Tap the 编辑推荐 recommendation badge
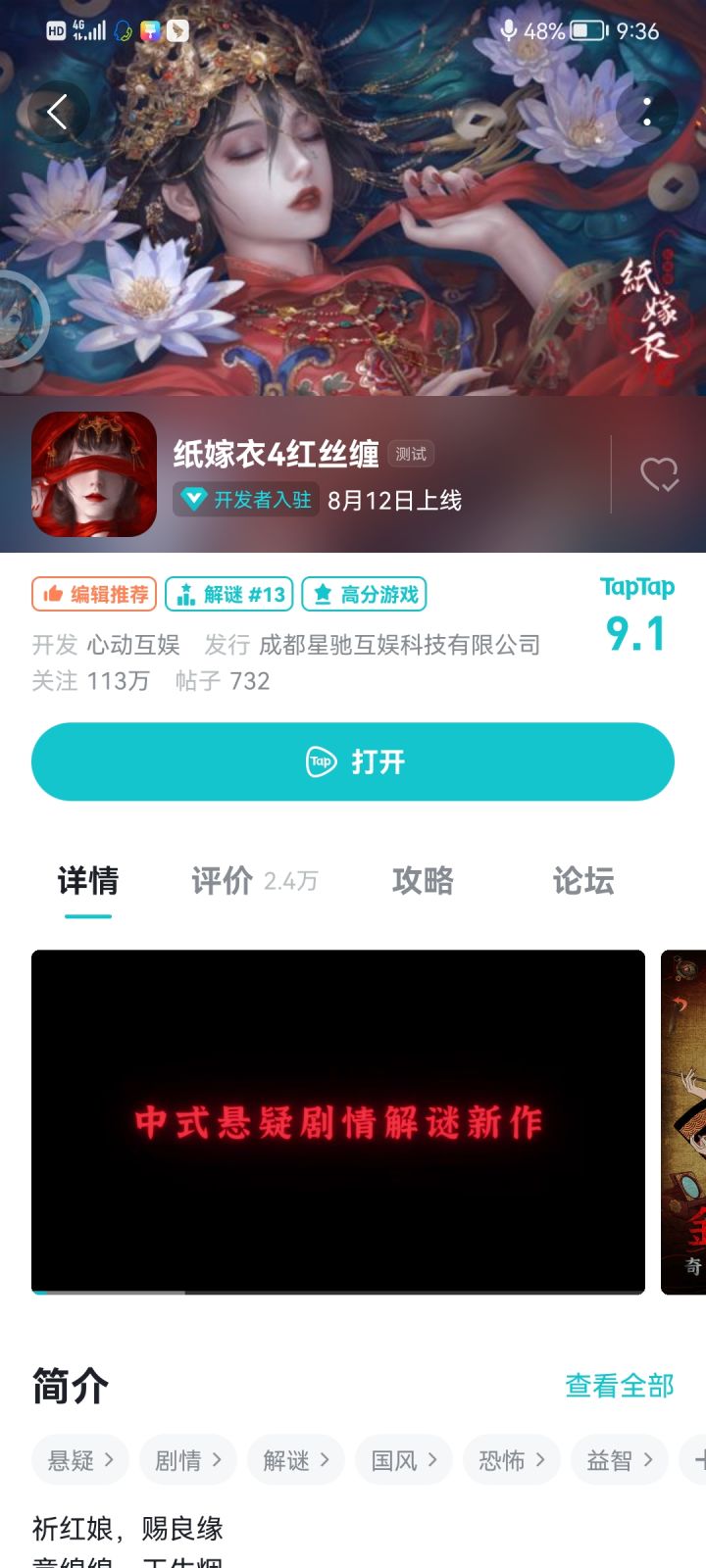 [x=93, y=594]
